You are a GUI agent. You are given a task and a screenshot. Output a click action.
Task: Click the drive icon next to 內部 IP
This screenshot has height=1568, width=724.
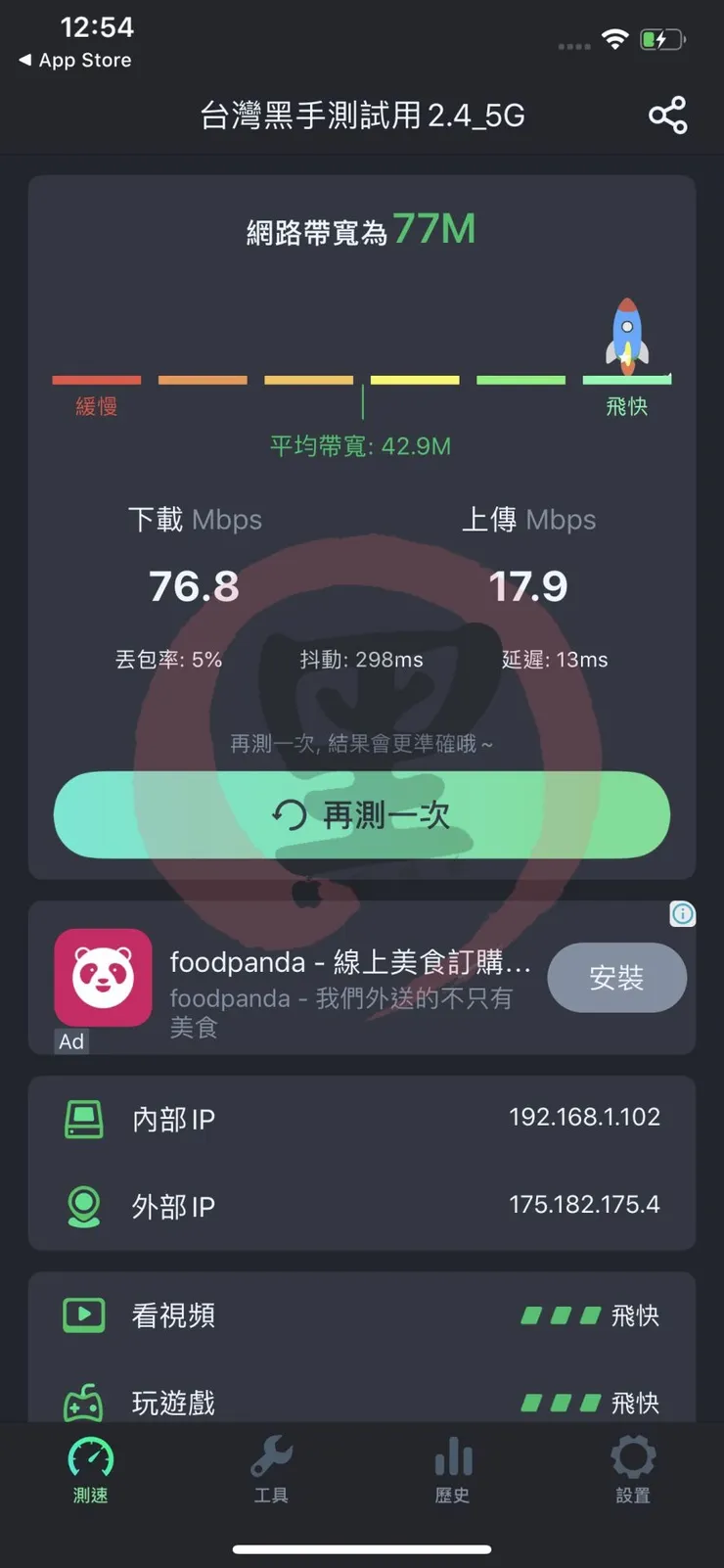(86, 1118)
